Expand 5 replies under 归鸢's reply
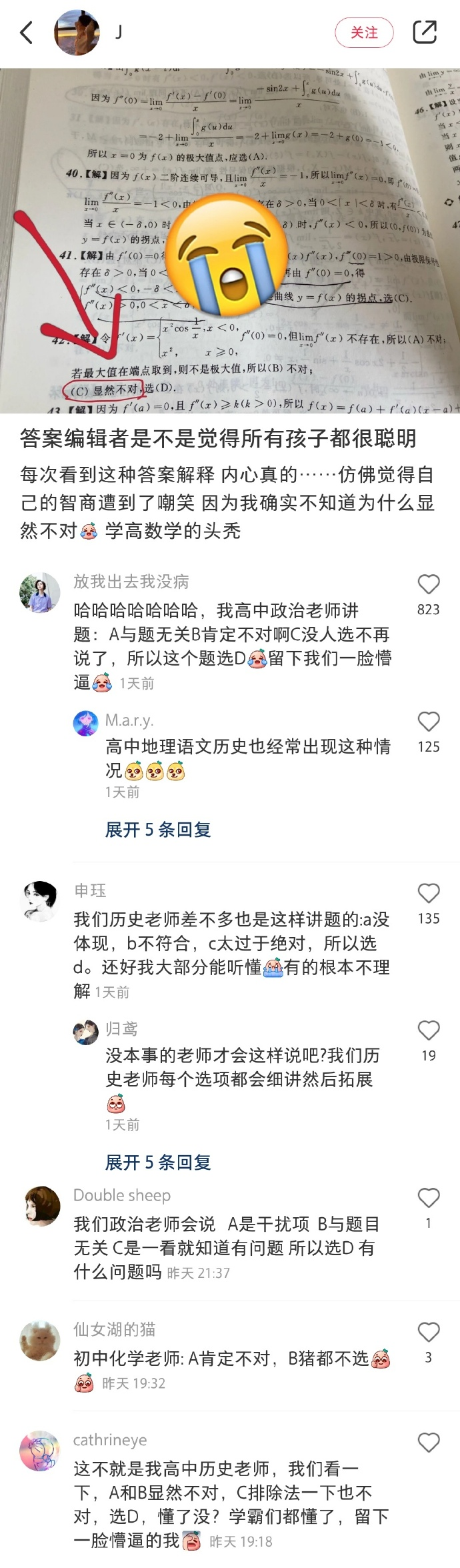This screenshot has height=1568, width=460. pyautogui.click(x=158, y=1162)
